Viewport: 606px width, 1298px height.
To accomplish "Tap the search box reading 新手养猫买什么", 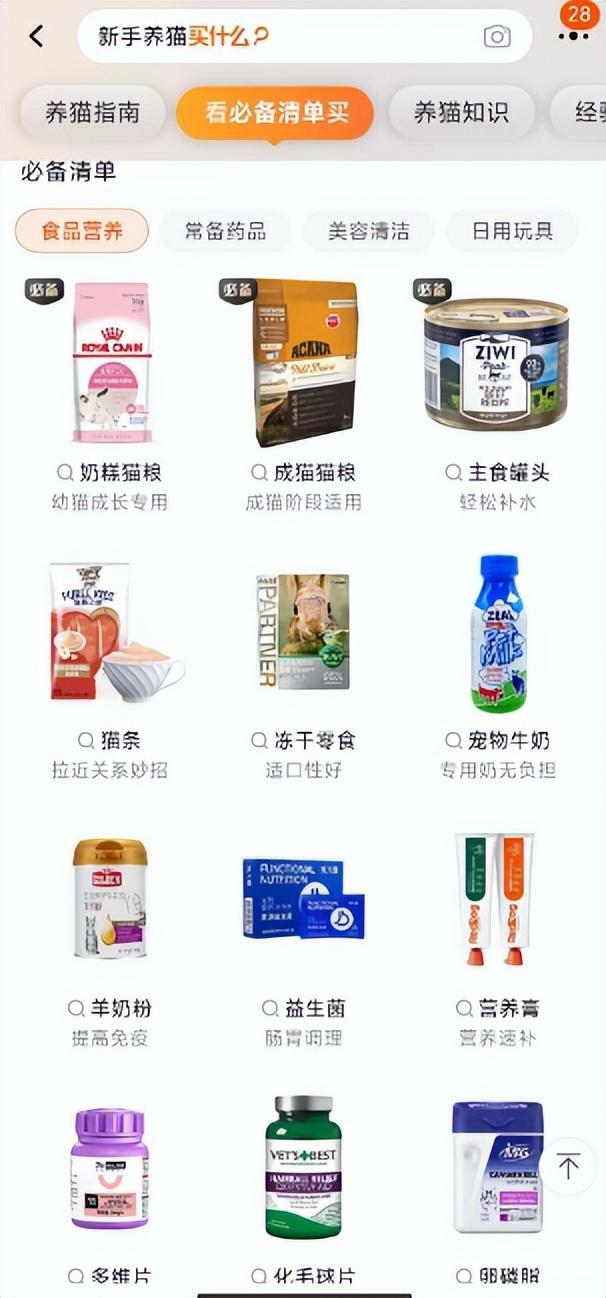I will pyautogui.click(x=280, y=37).
